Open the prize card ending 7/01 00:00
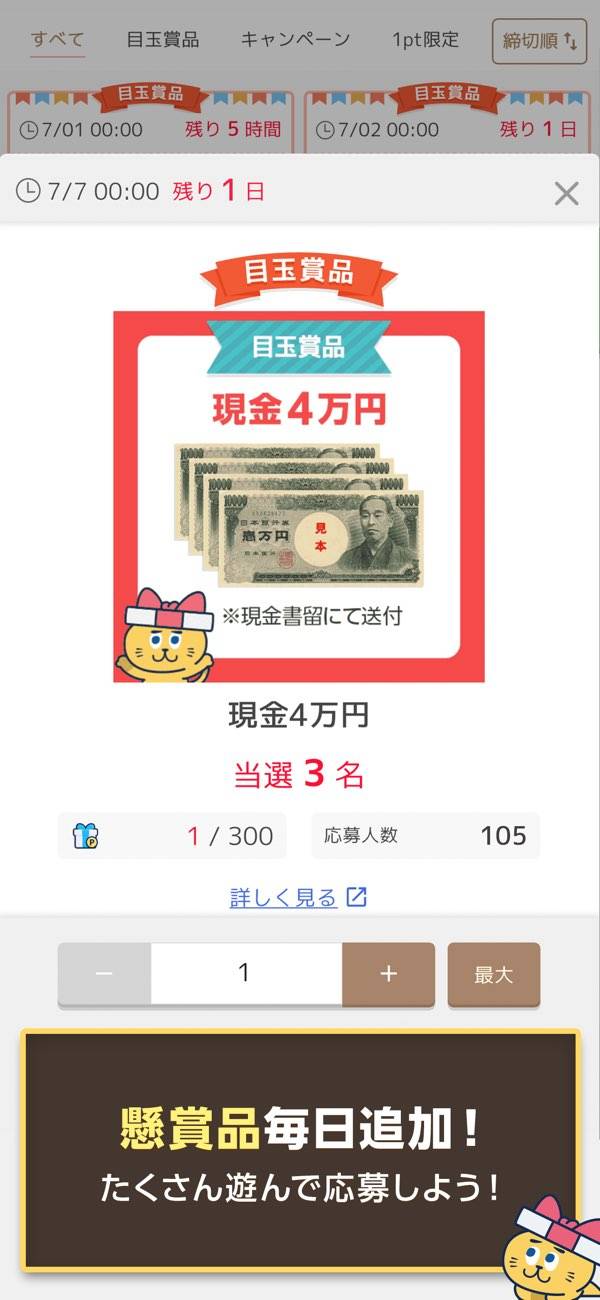This screenshot has height=1300, width=600. (x=150, y=125)
